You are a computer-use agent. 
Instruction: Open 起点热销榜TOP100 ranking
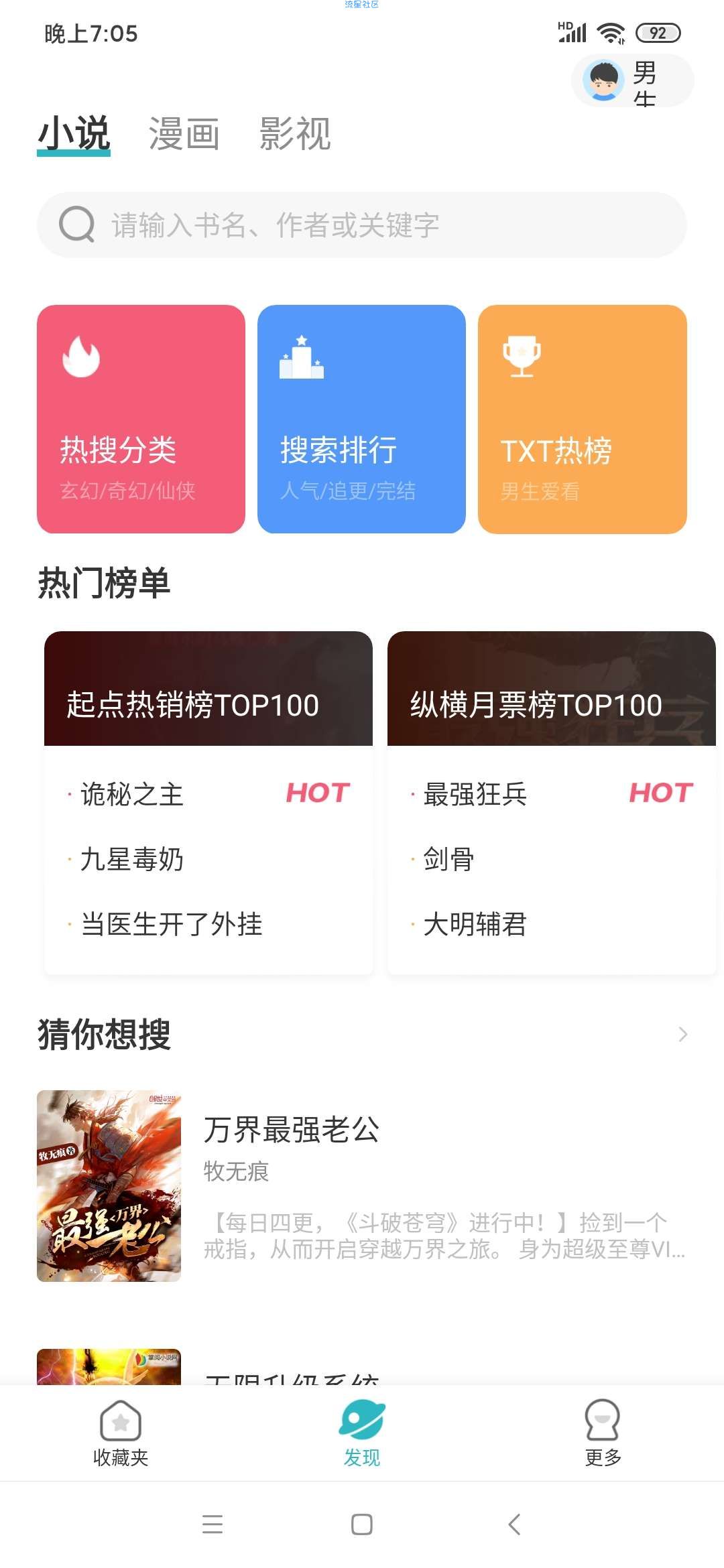click(x=208, y=690)
